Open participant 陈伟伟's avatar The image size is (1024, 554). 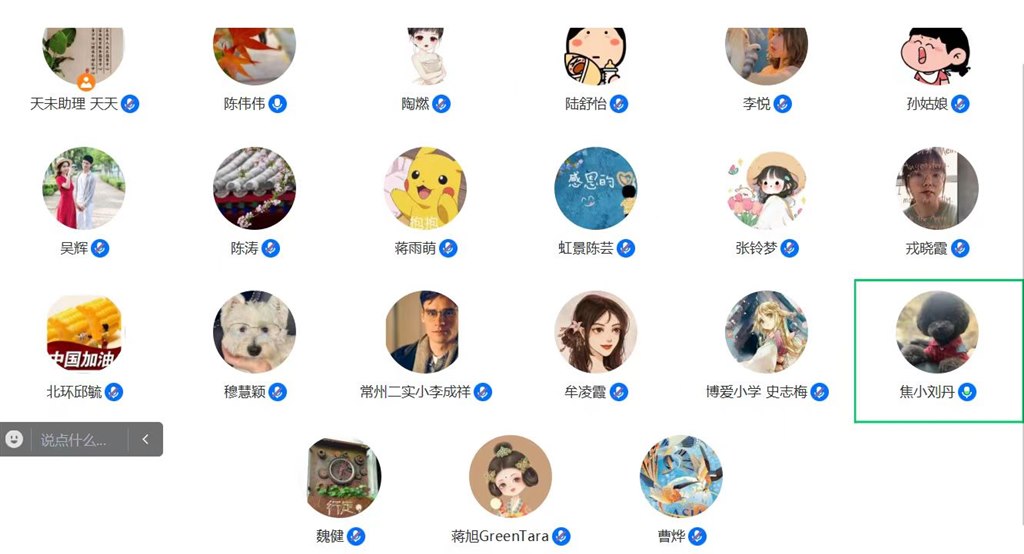tap(254, 56)
